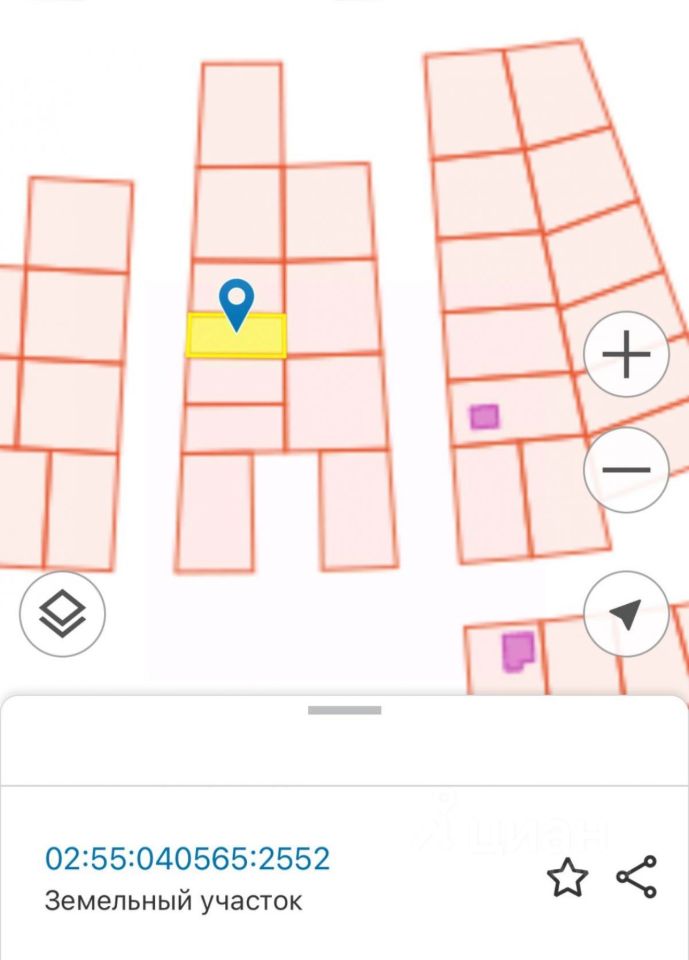Add this land plot to favorites
This screenshot has width=689, height=960.
click(x=567, y=878)
